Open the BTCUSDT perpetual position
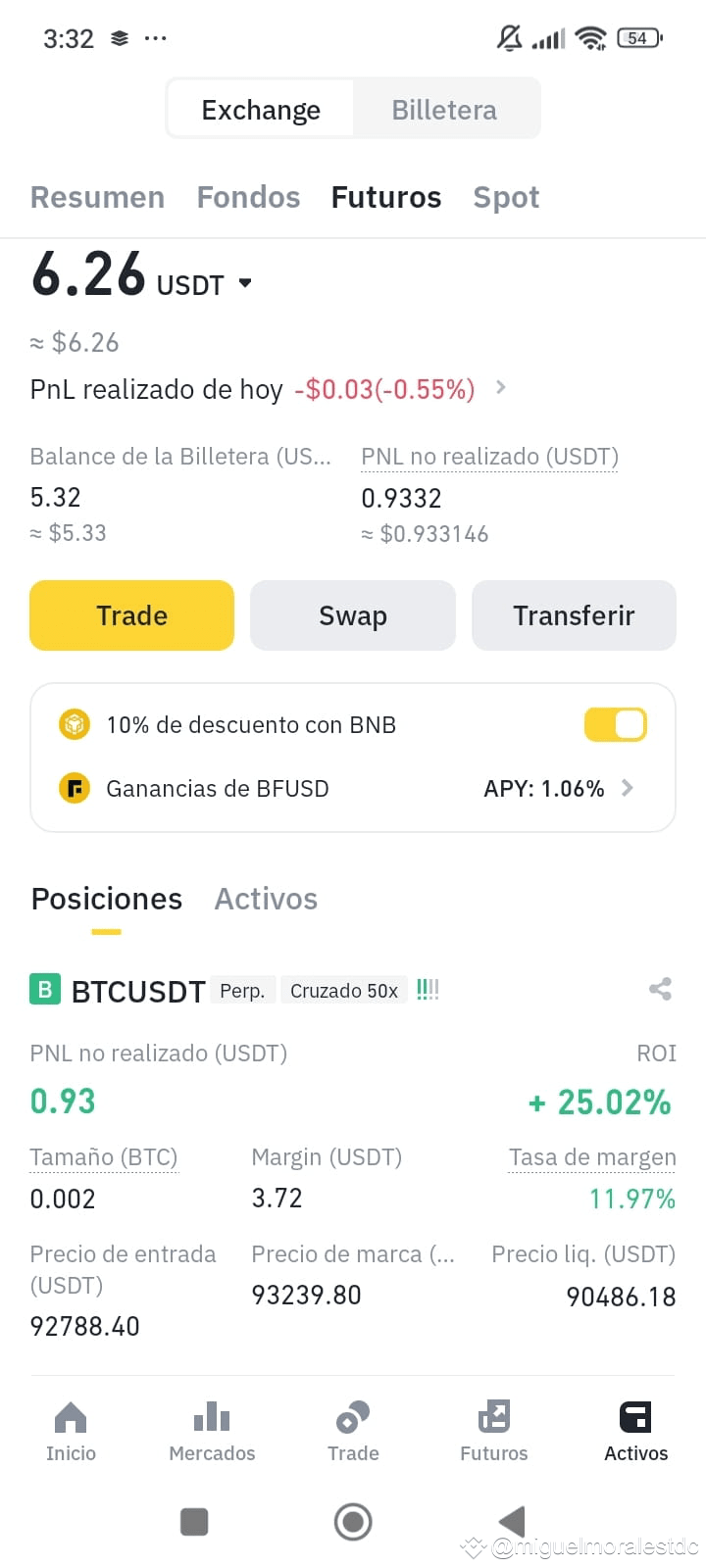Viewport: 706px width, 1568px height. (x=138, y=991)
